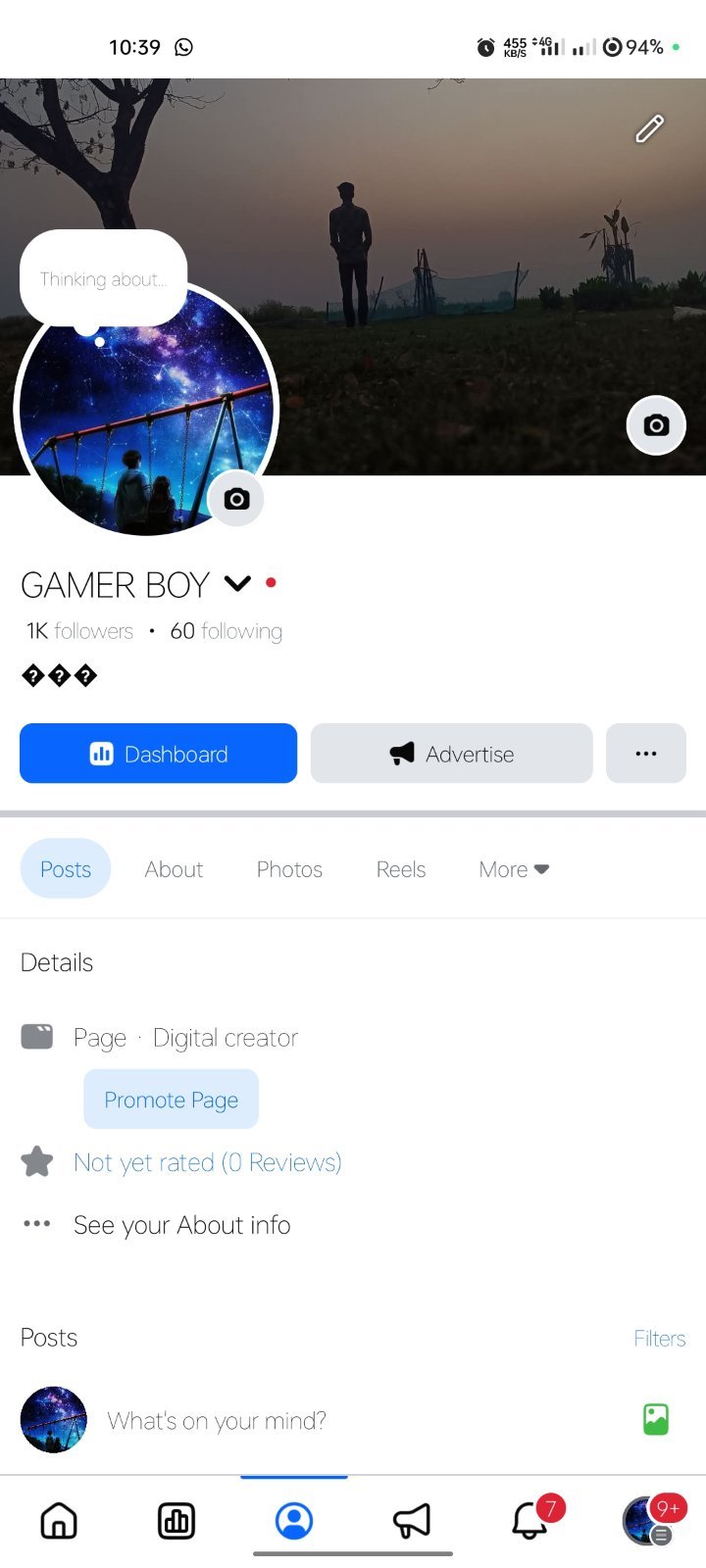Update profile picture using camera badge
The width and height of the screenshot is (706, 1568).
pos(236,499)
